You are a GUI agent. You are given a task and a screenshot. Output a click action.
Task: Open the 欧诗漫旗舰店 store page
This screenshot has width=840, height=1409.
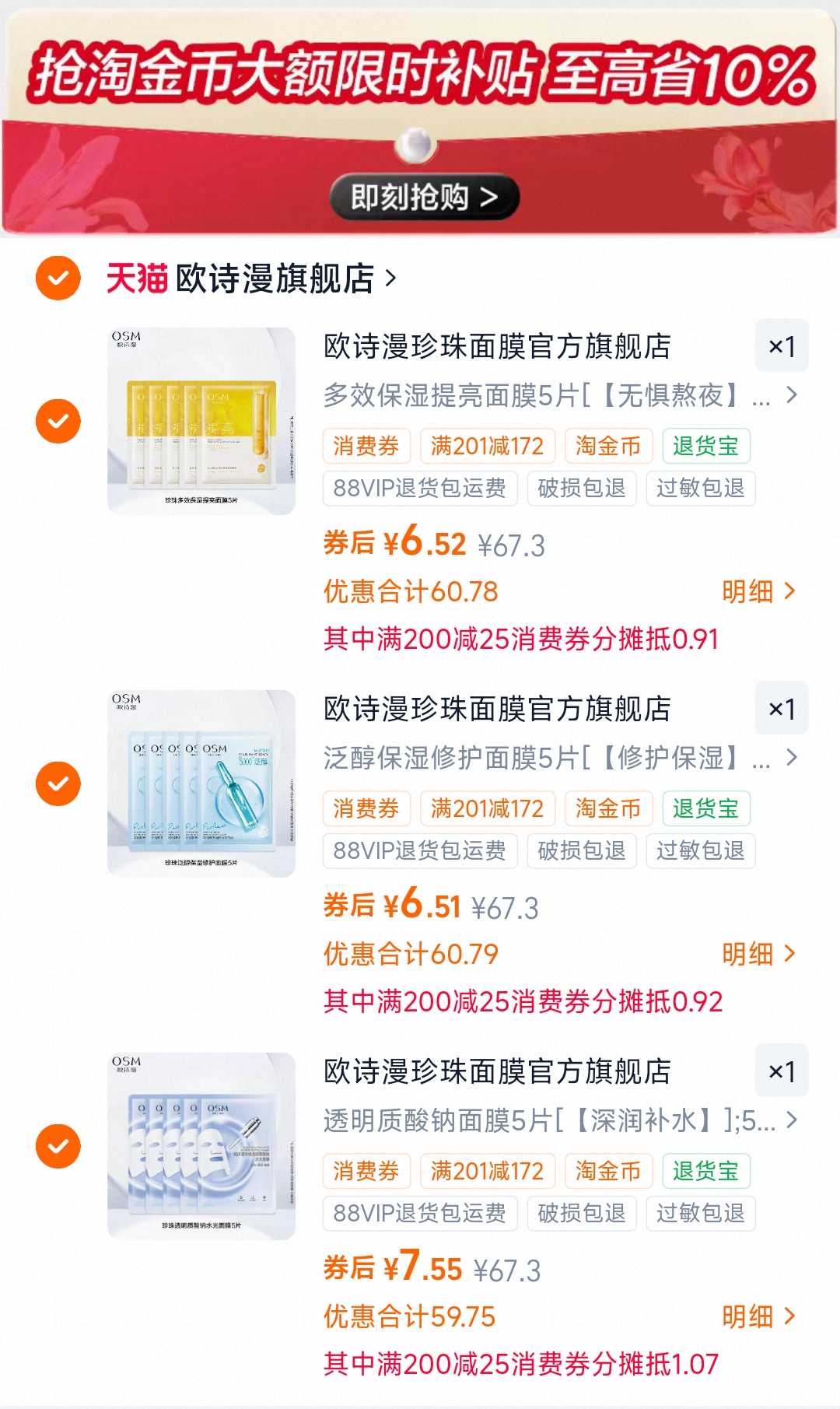(275, 279)
